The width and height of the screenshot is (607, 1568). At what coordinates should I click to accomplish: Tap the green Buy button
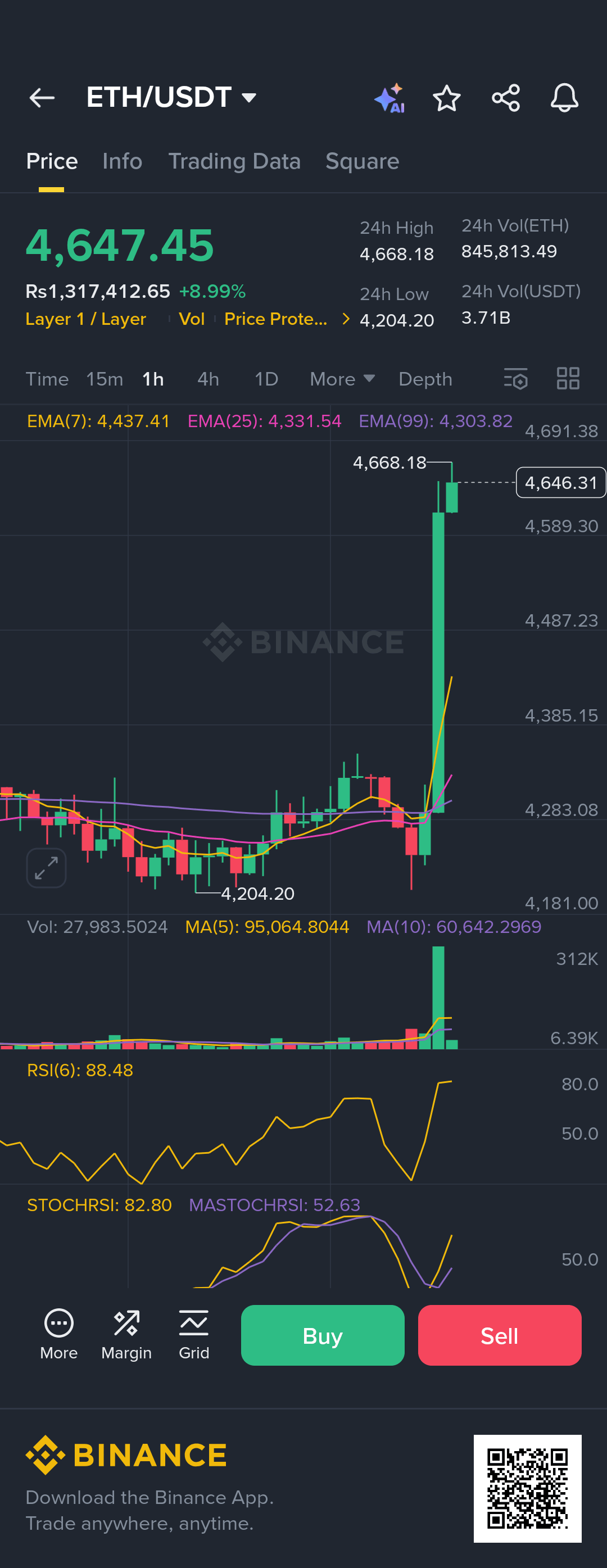322,1335
